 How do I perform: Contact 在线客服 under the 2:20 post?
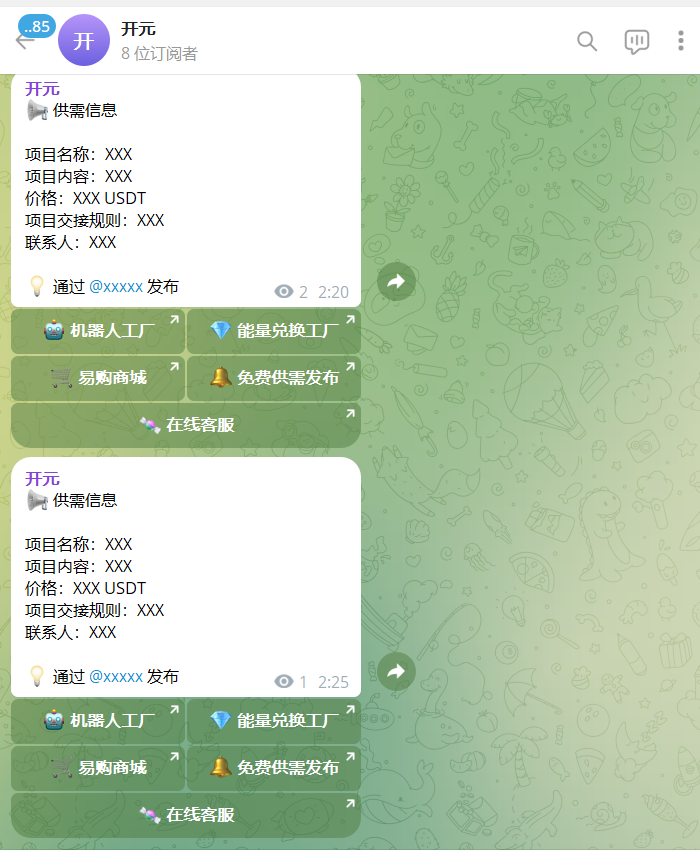(x=186, y=425)
